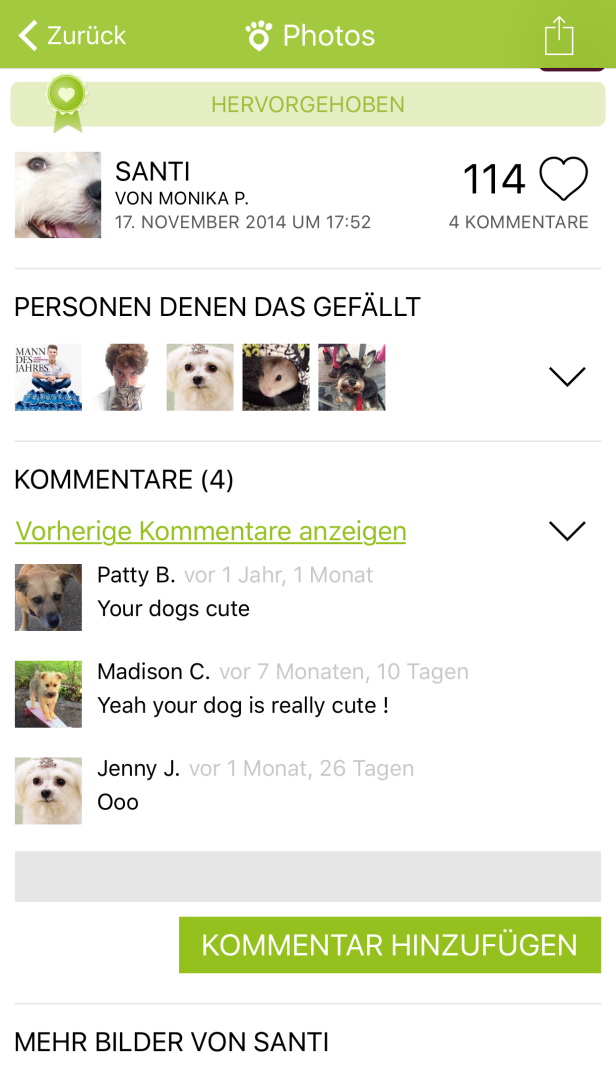616x1068 pixels.
Task: Open Madison C.'s profile picture
Action: coord(48,694)
